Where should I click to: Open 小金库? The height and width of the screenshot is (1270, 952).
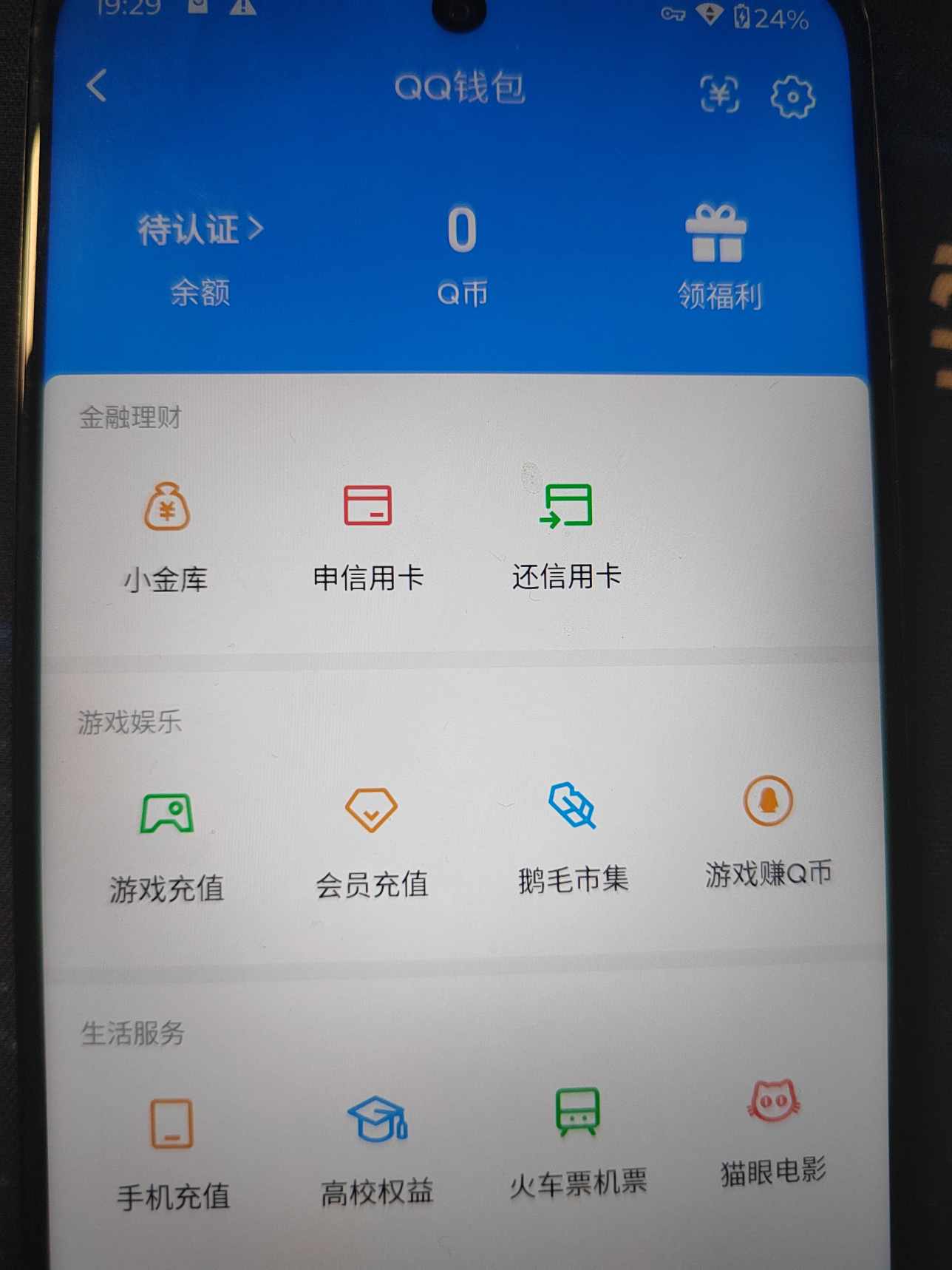167,536
